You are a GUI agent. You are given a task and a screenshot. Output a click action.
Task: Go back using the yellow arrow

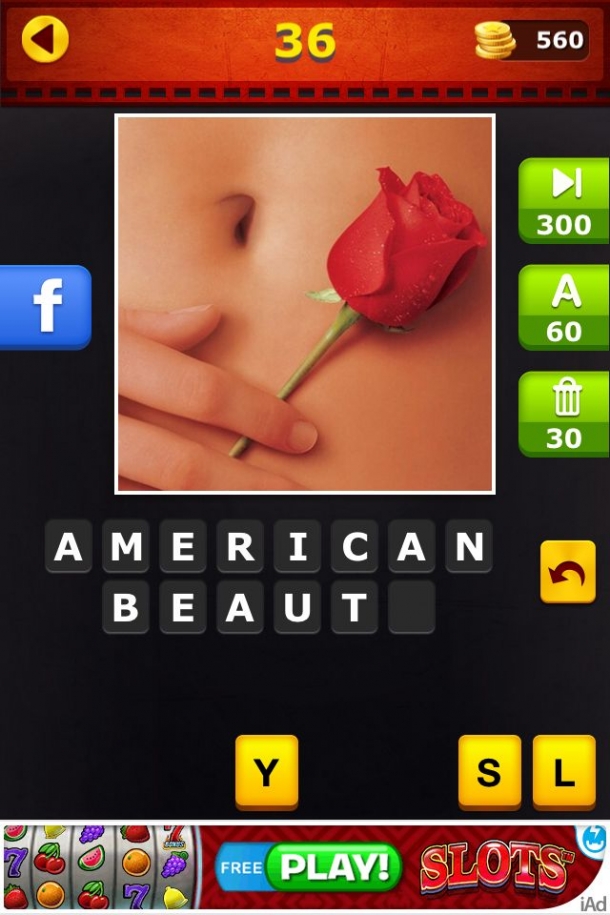pyautogui.click(x=44, y=39)
